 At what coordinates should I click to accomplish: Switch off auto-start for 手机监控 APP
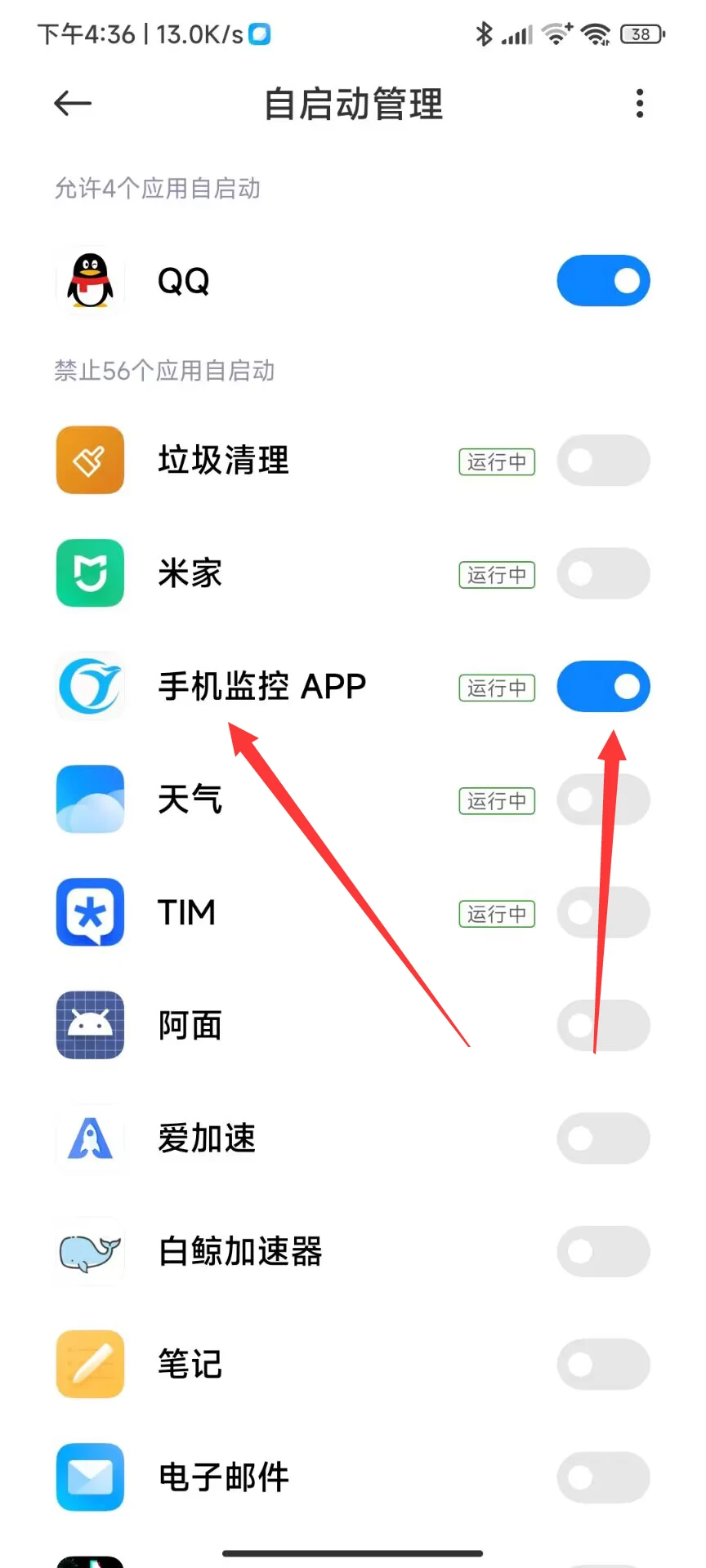pyautogui.click(x=603, y=686)
